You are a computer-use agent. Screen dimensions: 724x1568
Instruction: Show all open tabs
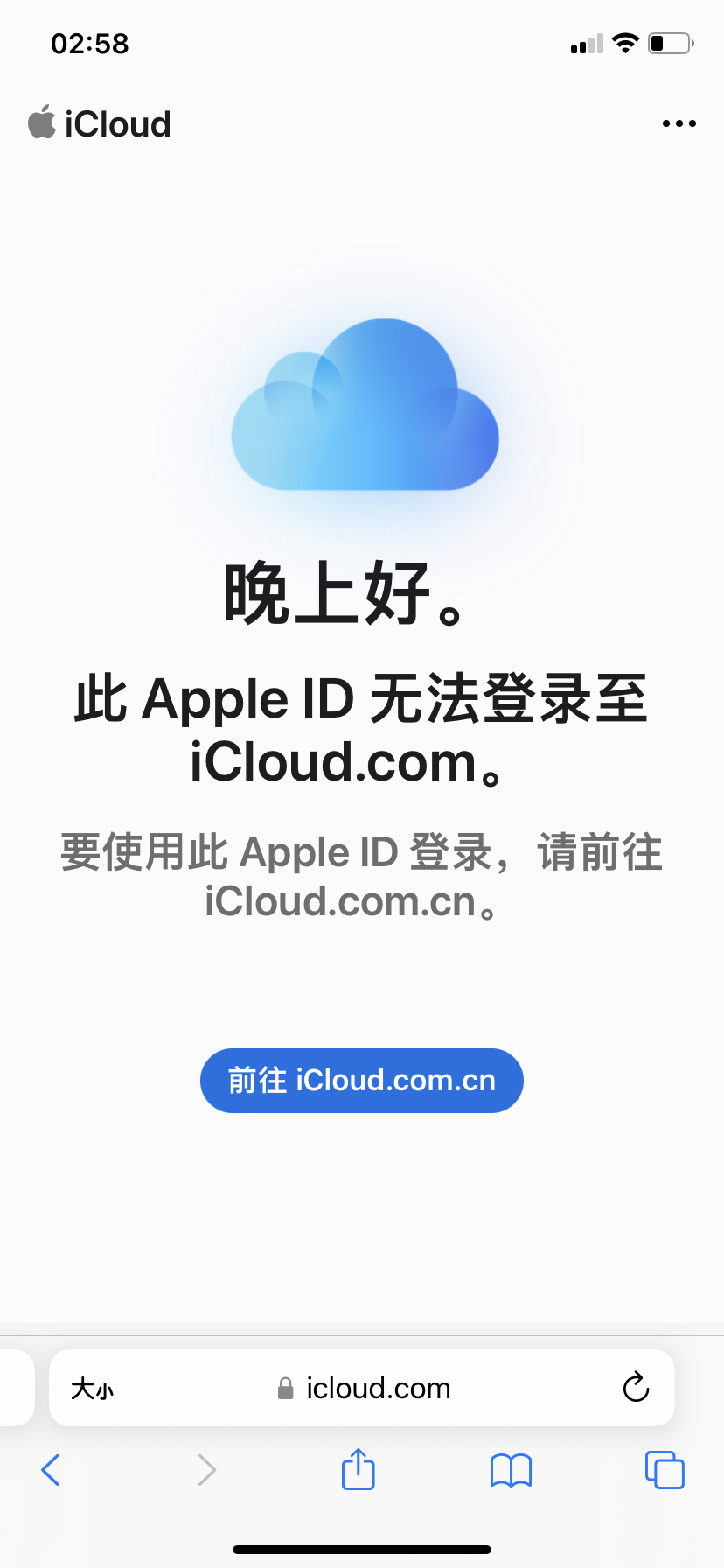664,1470
